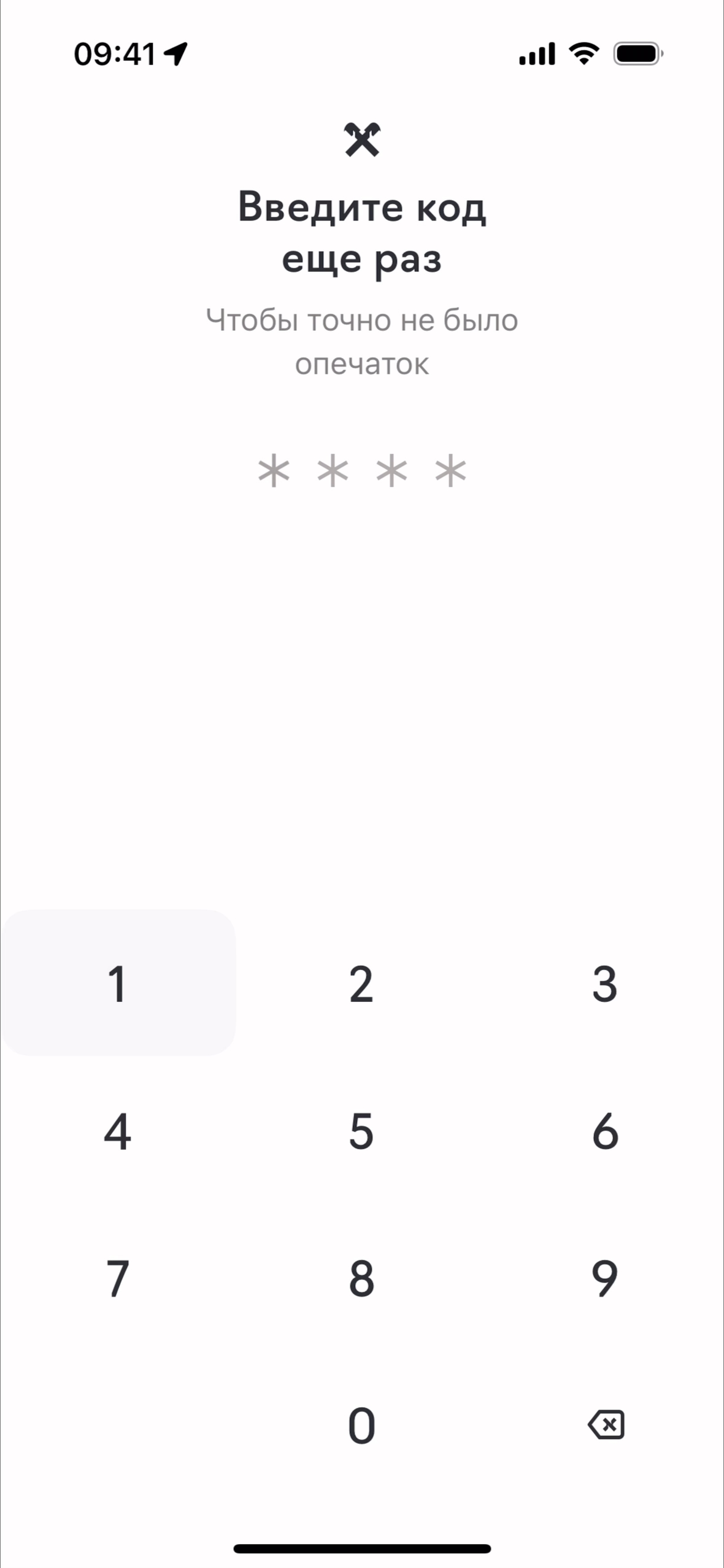Tap key 5 on the keypad

(361, 1131)
